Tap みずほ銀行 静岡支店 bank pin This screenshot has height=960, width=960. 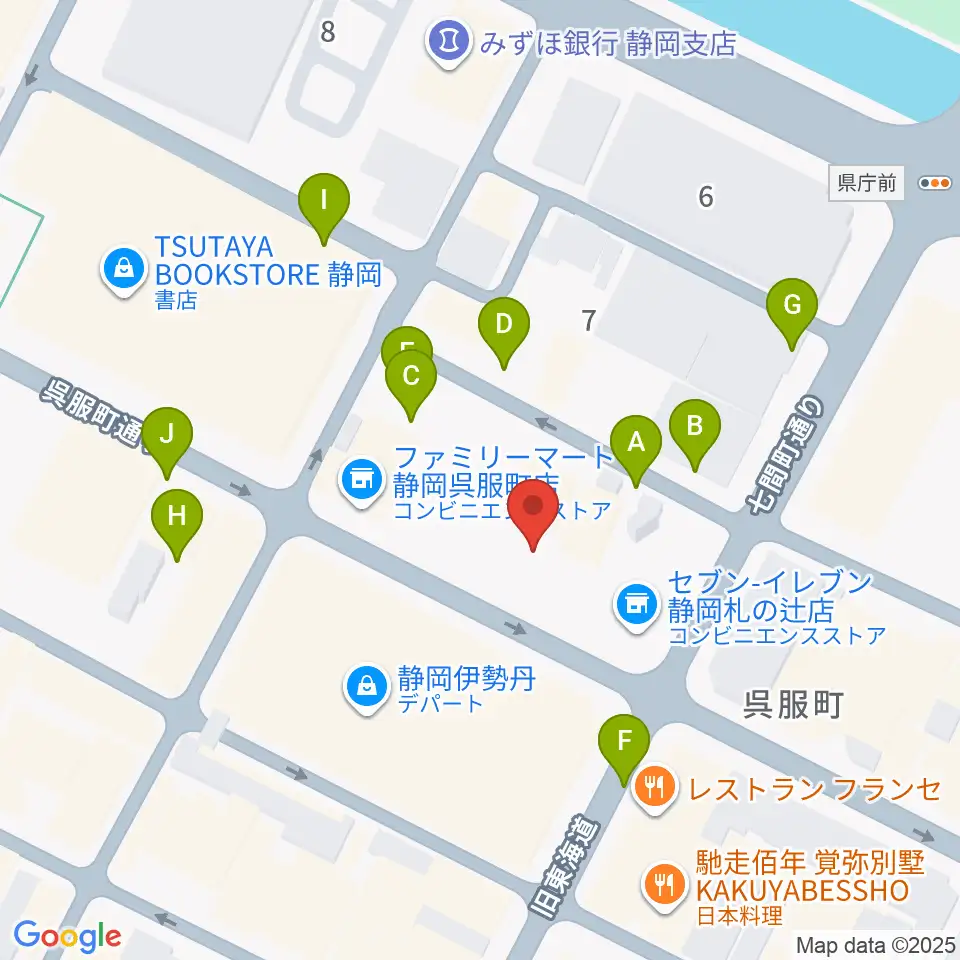tap(449, 43)
